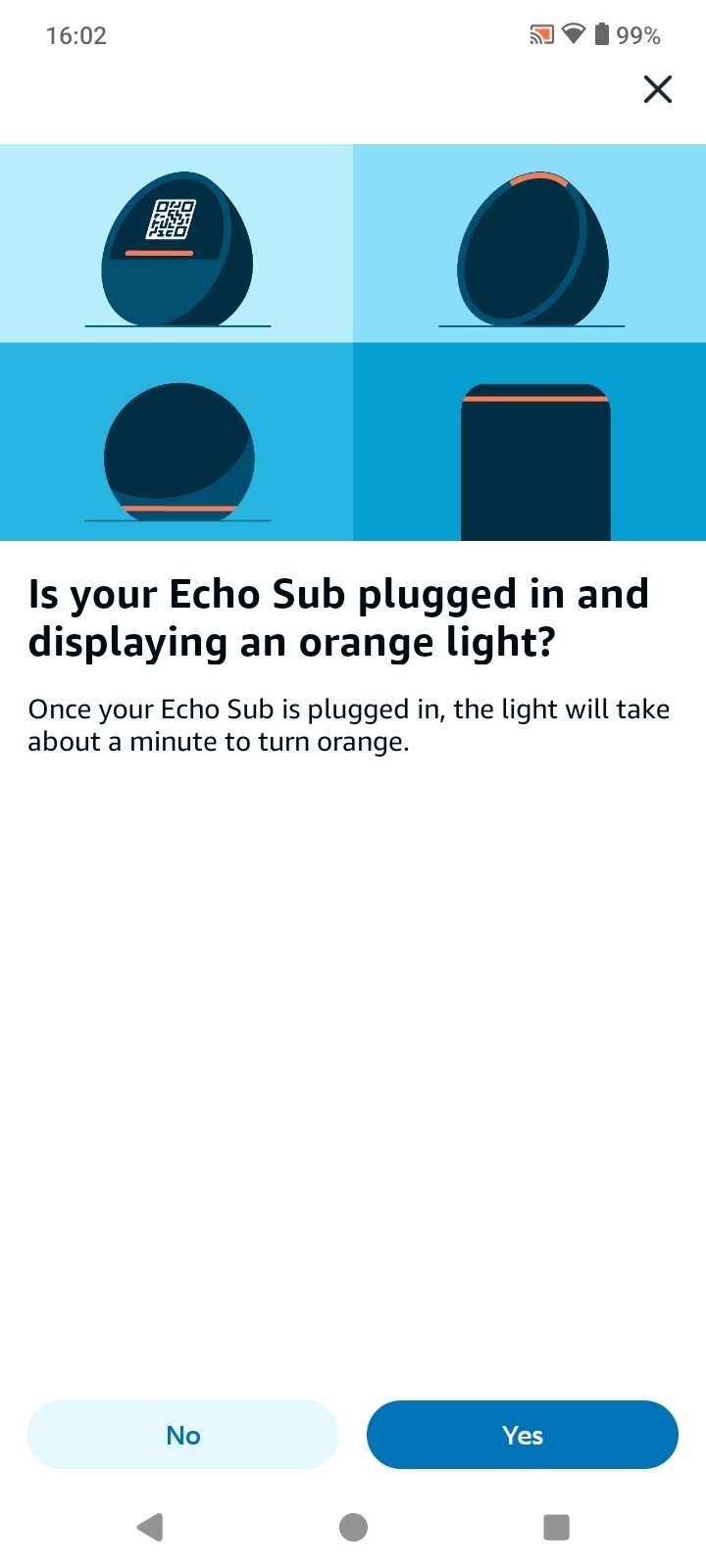
Task: Go back using the system back button
Action: tap(150, 1527)
